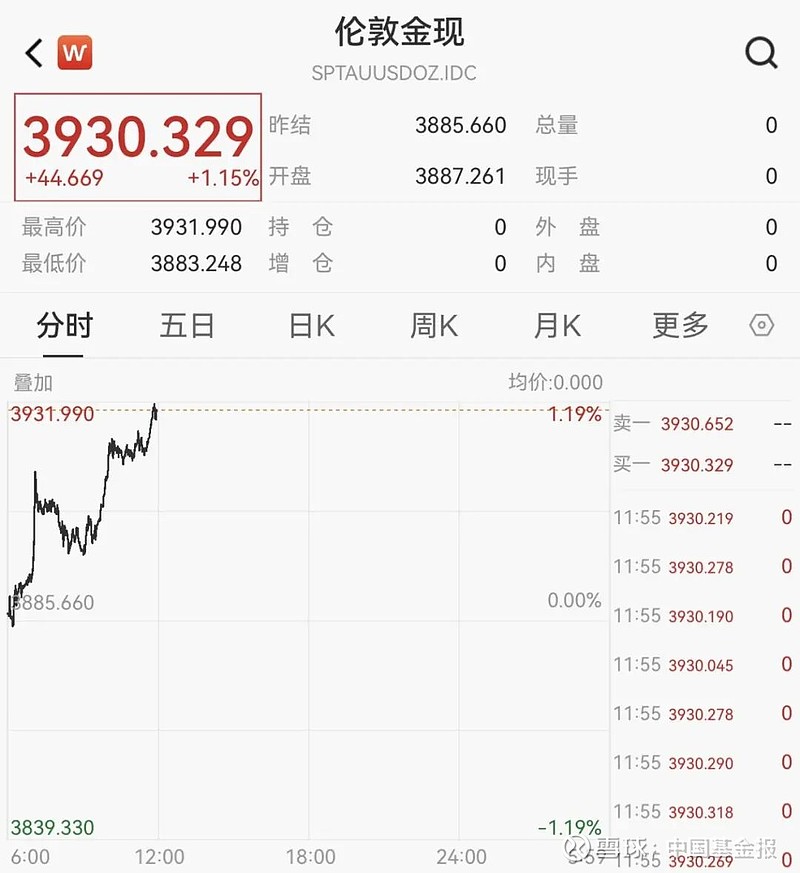800x873 pixels.
Task: Switch to the 日K candlestick tab
Action: pos(310,325)
